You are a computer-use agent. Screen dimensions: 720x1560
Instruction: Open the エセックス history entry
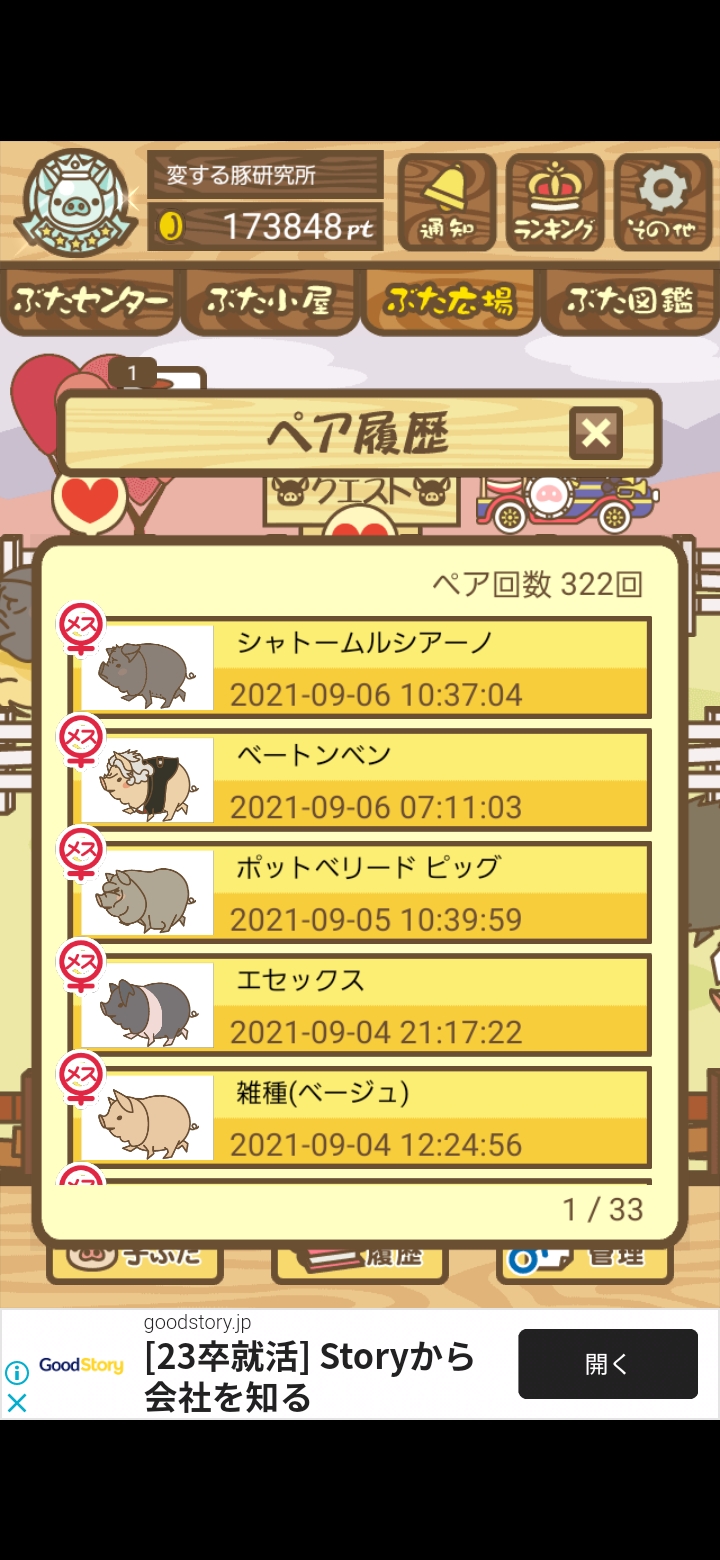coord(360,1004)
